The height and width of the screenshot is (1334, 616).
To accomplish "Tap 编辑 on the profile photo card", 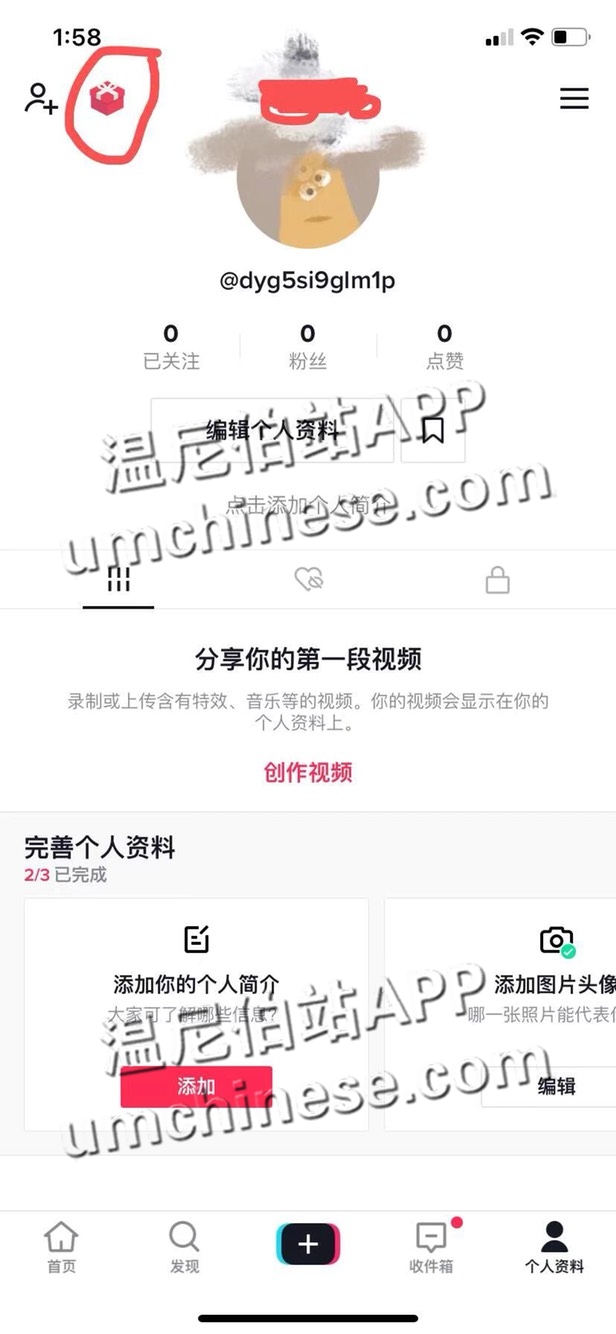I will tap(556, 1086).
